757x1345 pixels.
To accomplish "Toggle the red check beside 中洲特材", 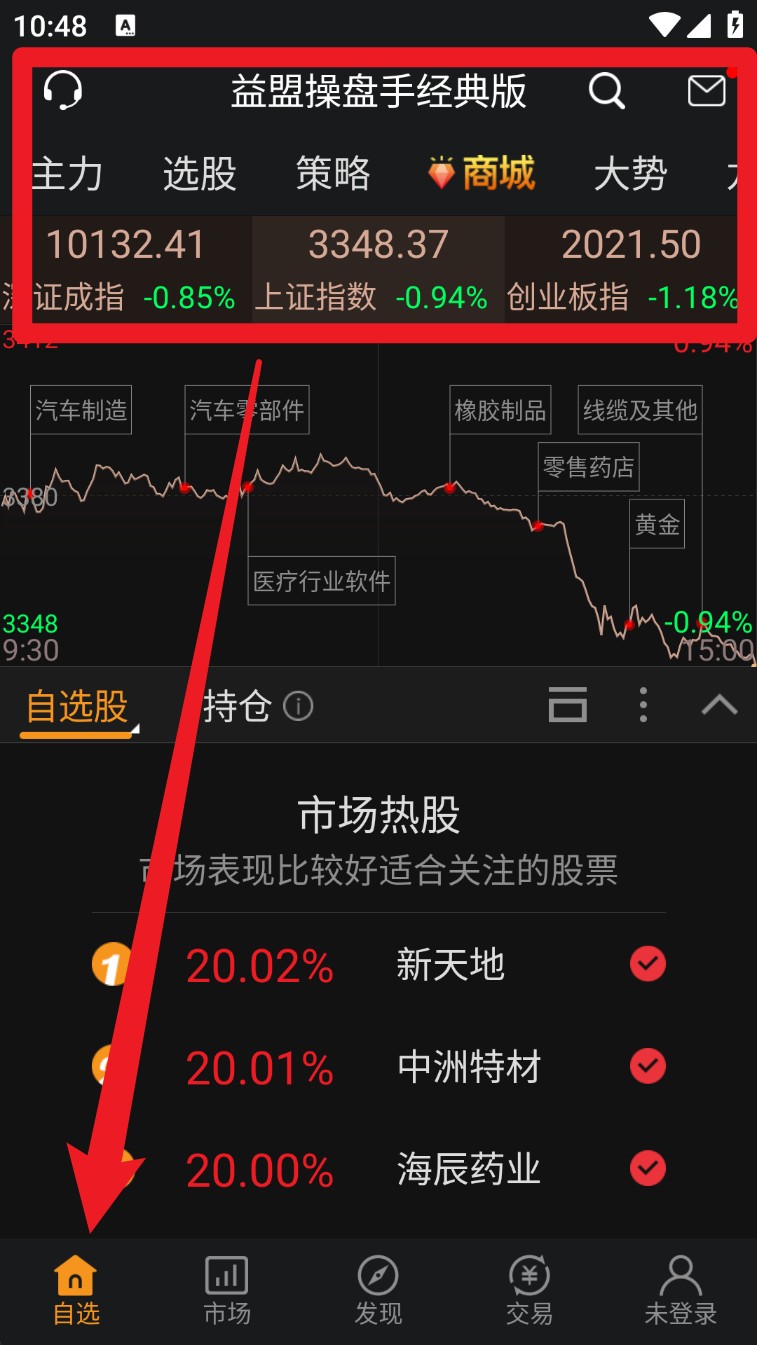I will pyautogui.click(x=647, y=1066).
